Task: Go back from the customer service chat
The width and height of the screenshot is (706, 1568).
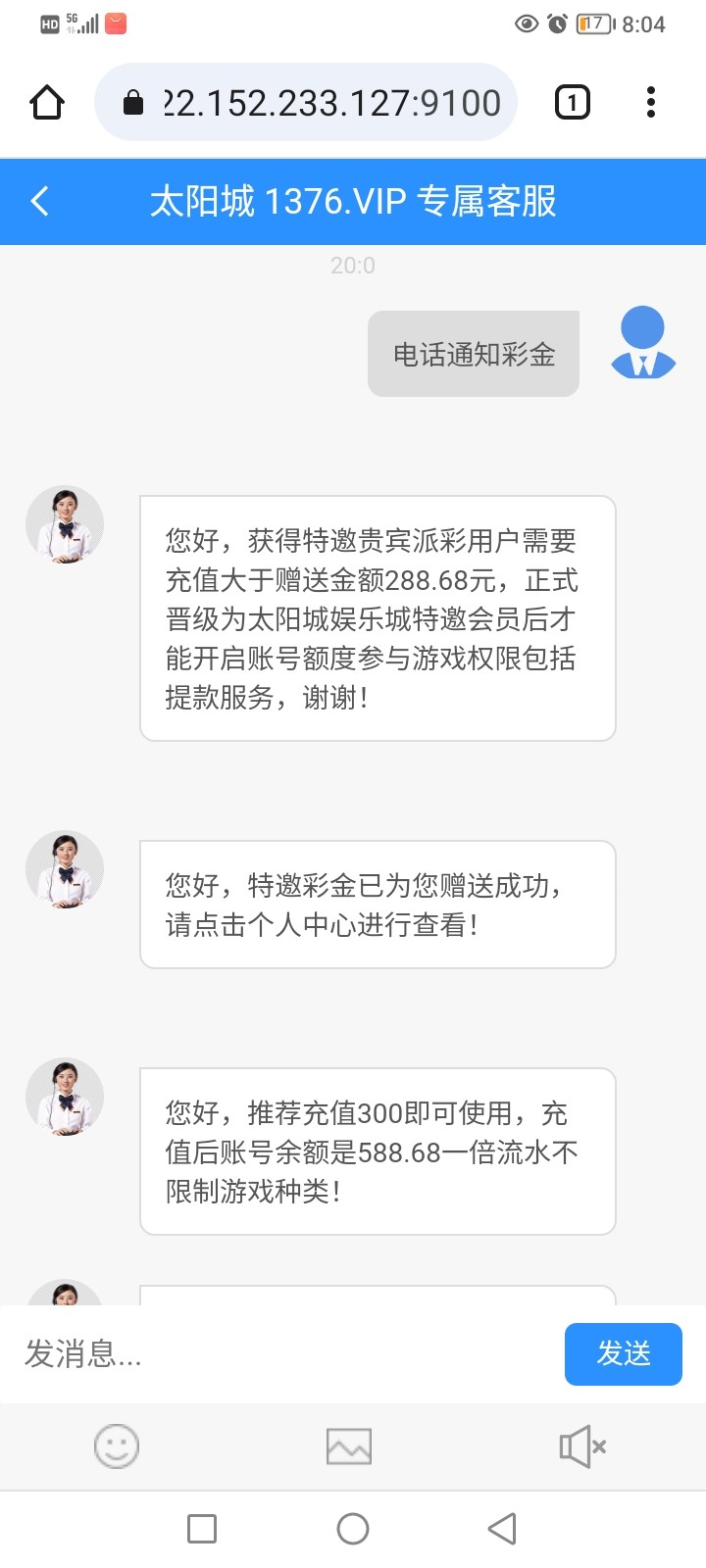Action: tap(40, 202)
